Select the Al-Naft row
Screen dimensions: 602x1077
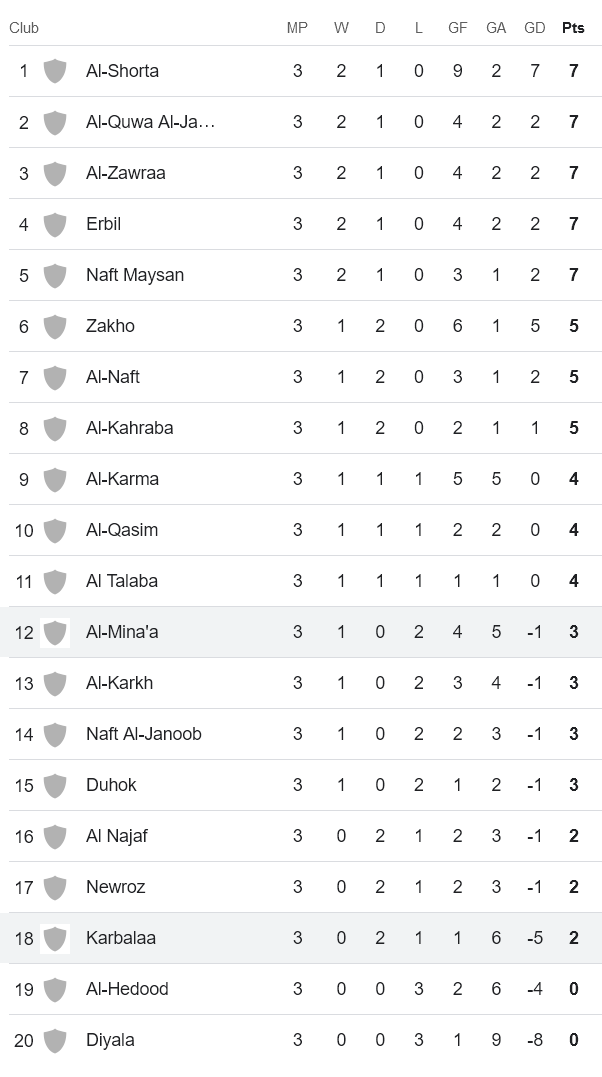coord(113,377)
